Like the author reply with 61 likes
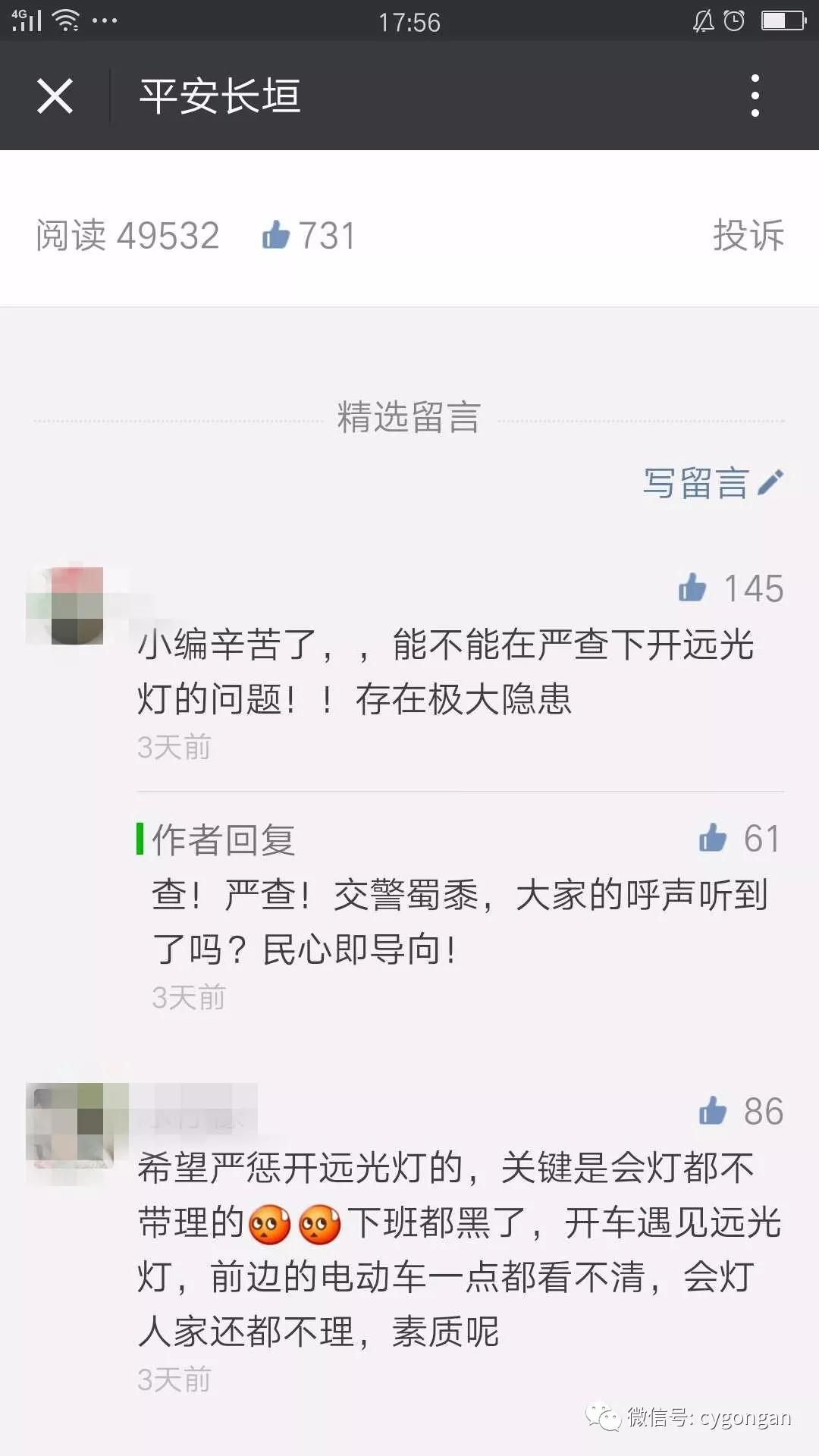 pos(714,839)
